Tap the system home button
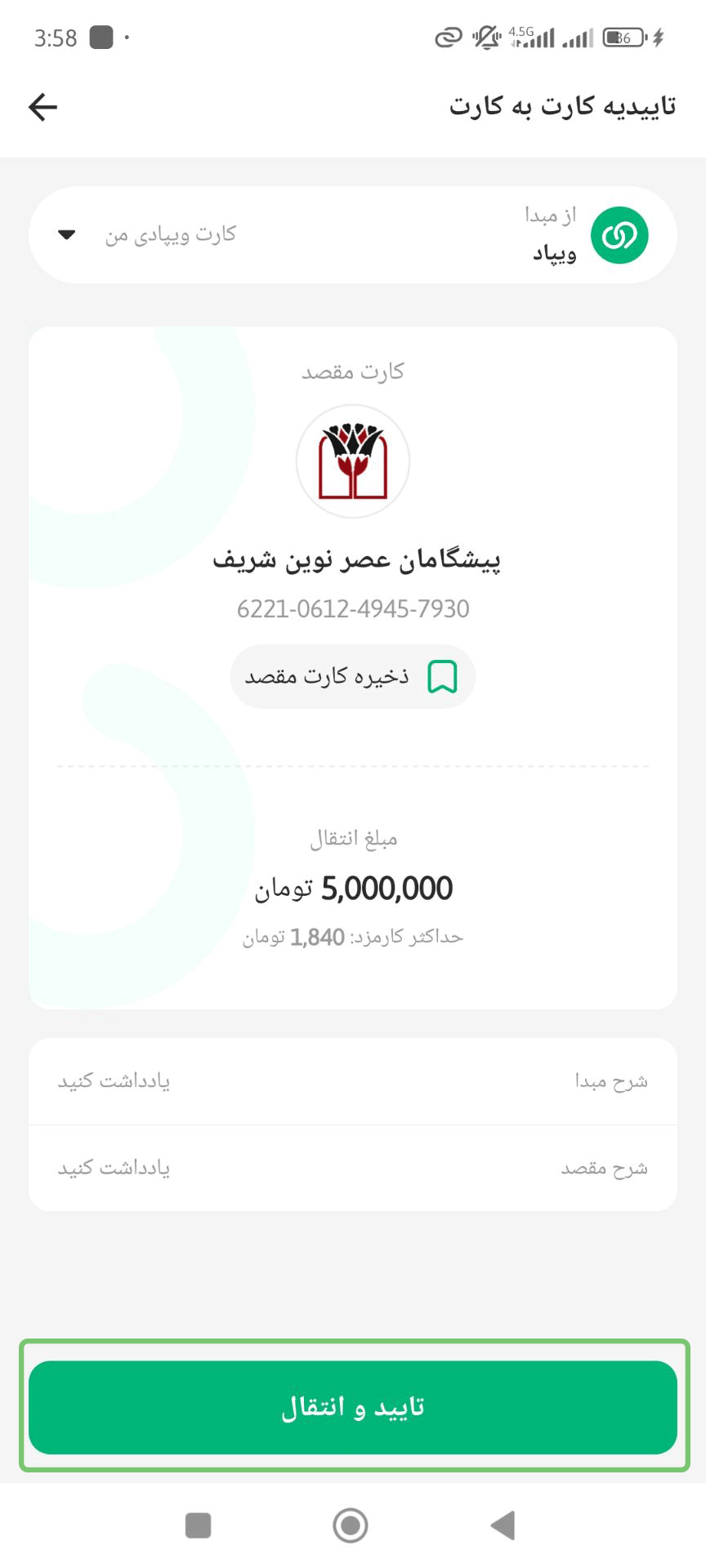The width and height of the screenshot is (706, 1568). 351,1525
